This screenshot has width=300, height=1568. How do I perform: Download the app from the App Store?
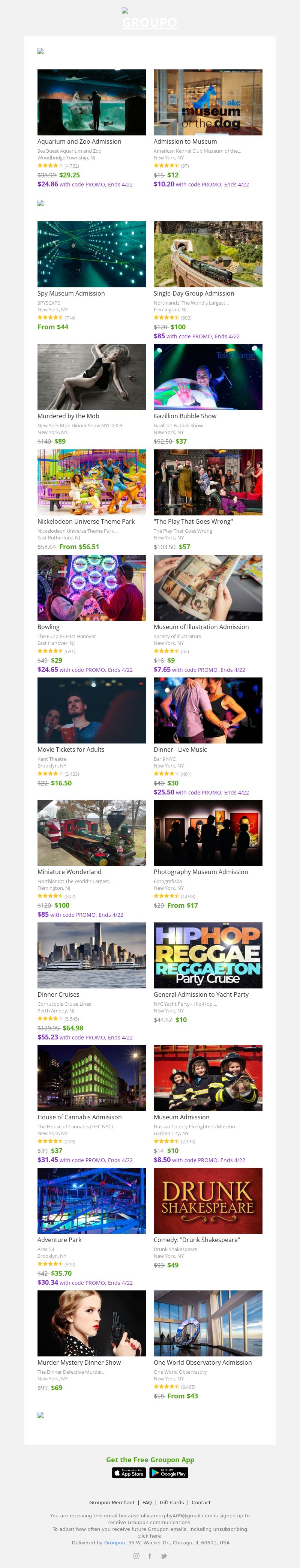(129, 1472)
